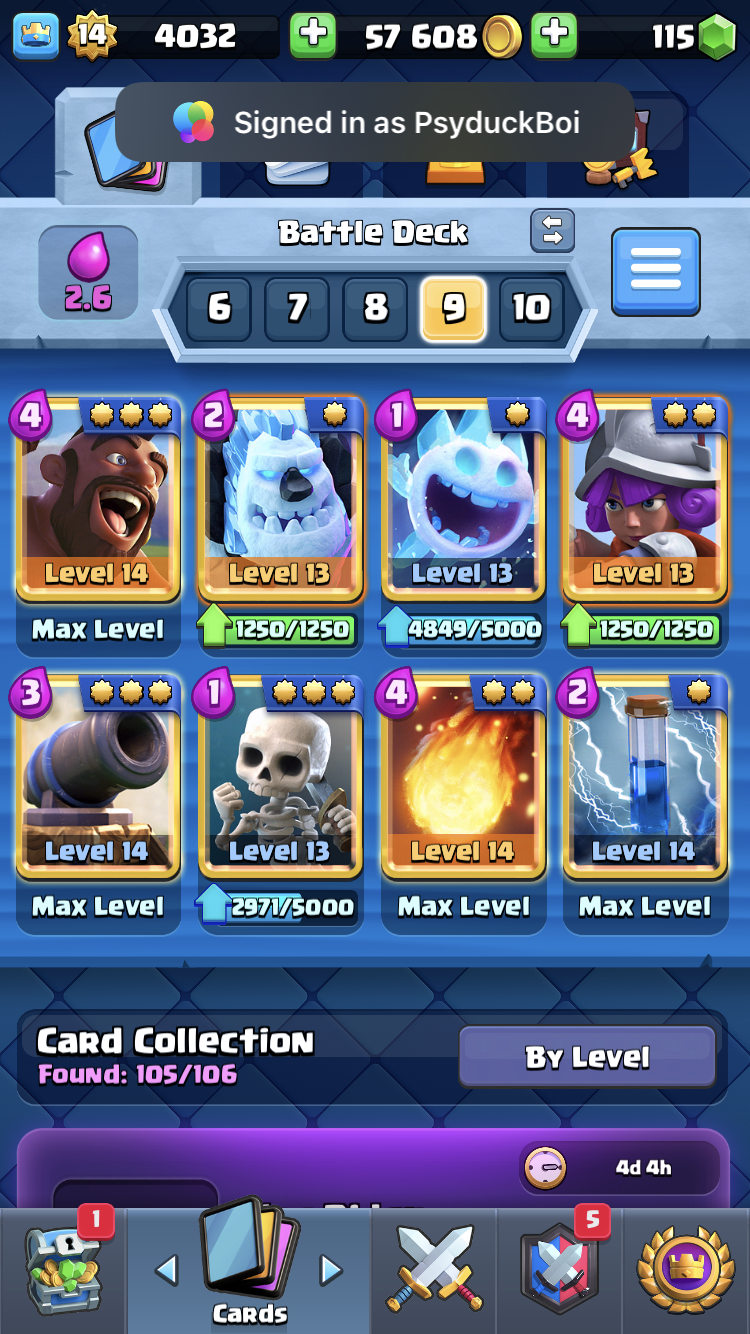Open the Hog Rider card

pos(98,500)
